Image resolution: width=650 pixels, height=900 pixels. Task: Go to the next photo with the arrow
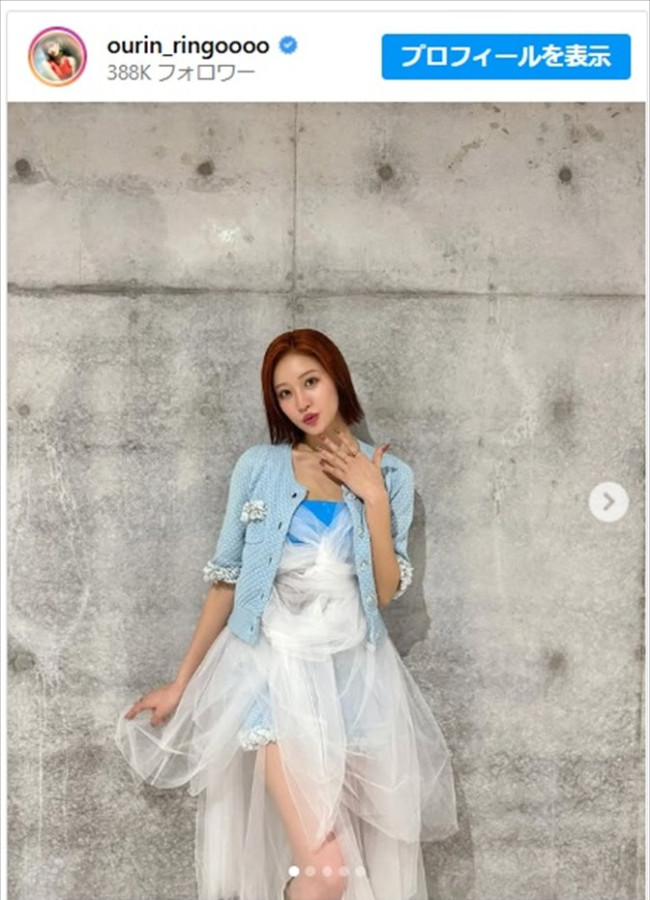(x=608, y=501)
